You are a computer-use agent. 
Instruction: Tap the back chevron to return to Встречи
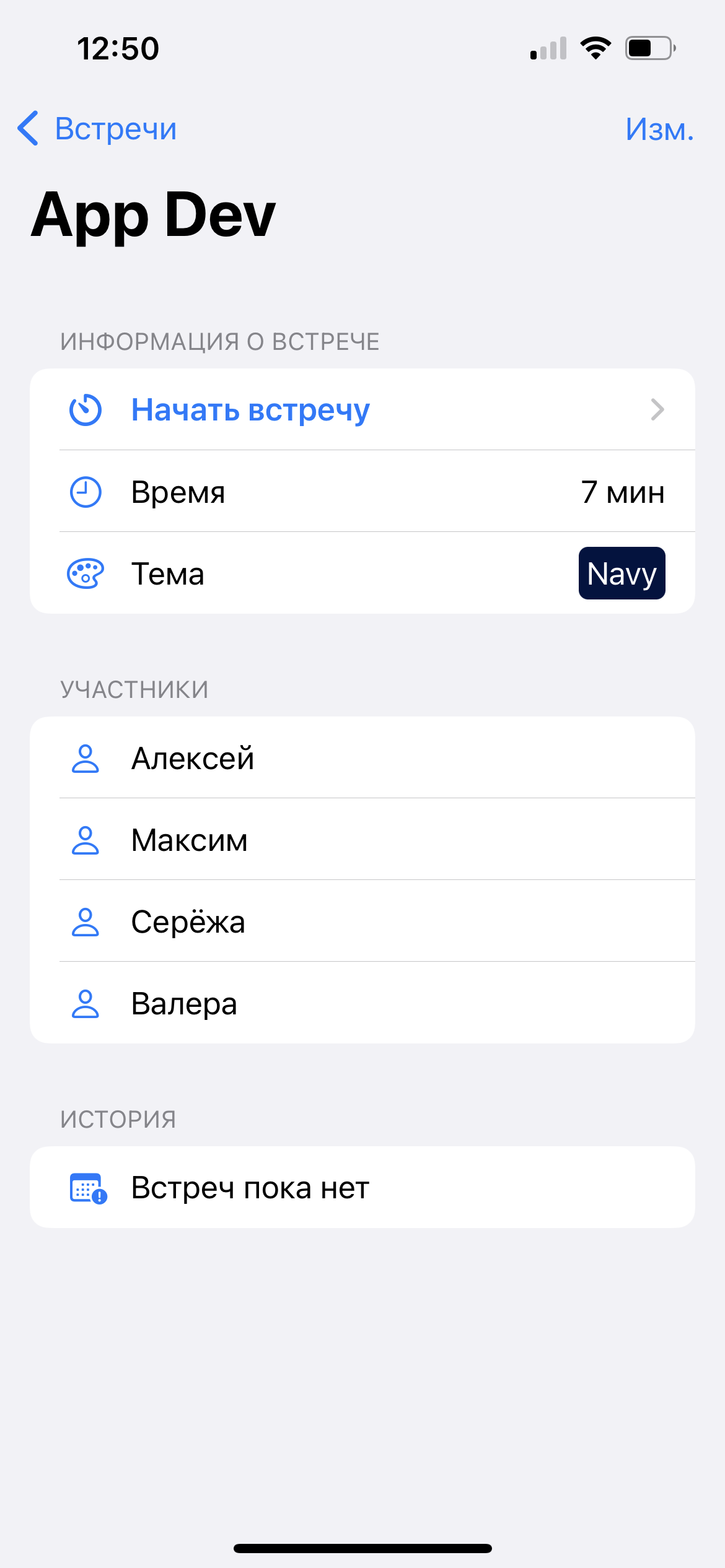click(28, 128)
